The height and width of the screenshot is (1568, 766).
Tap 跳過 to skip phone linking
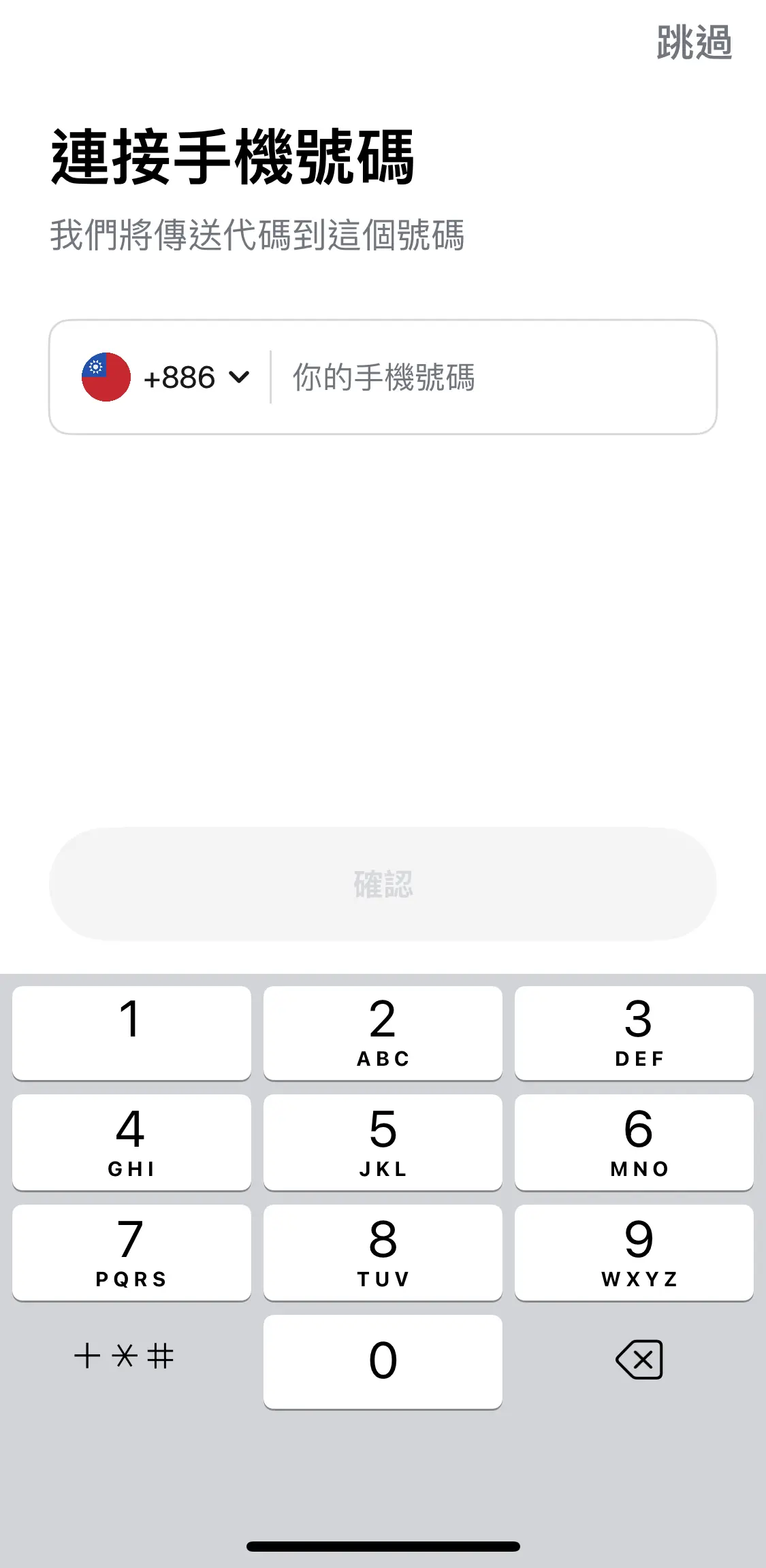pos(694,43)
